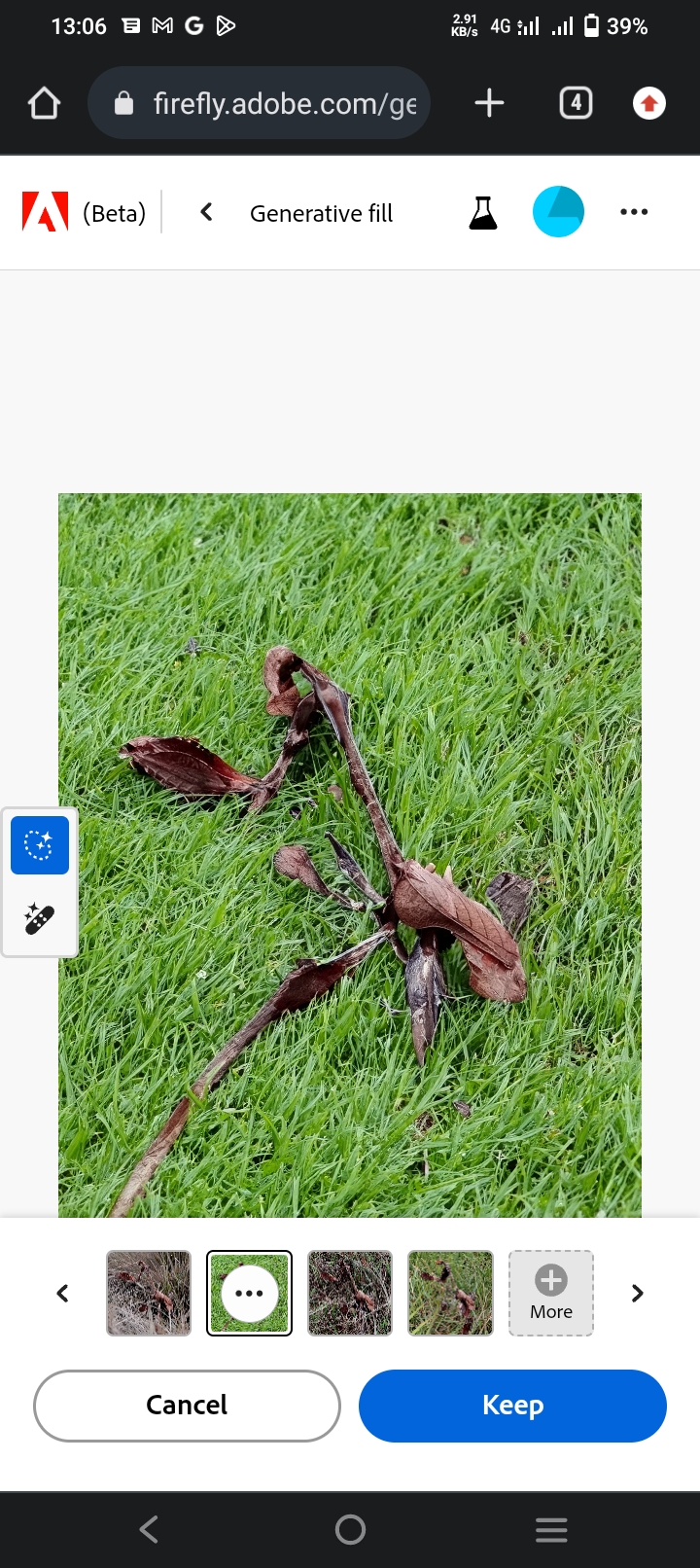Screen dimensions: 700x1568
Task: Open the Firefly experiments flask icon
Action: coord(483,211)
